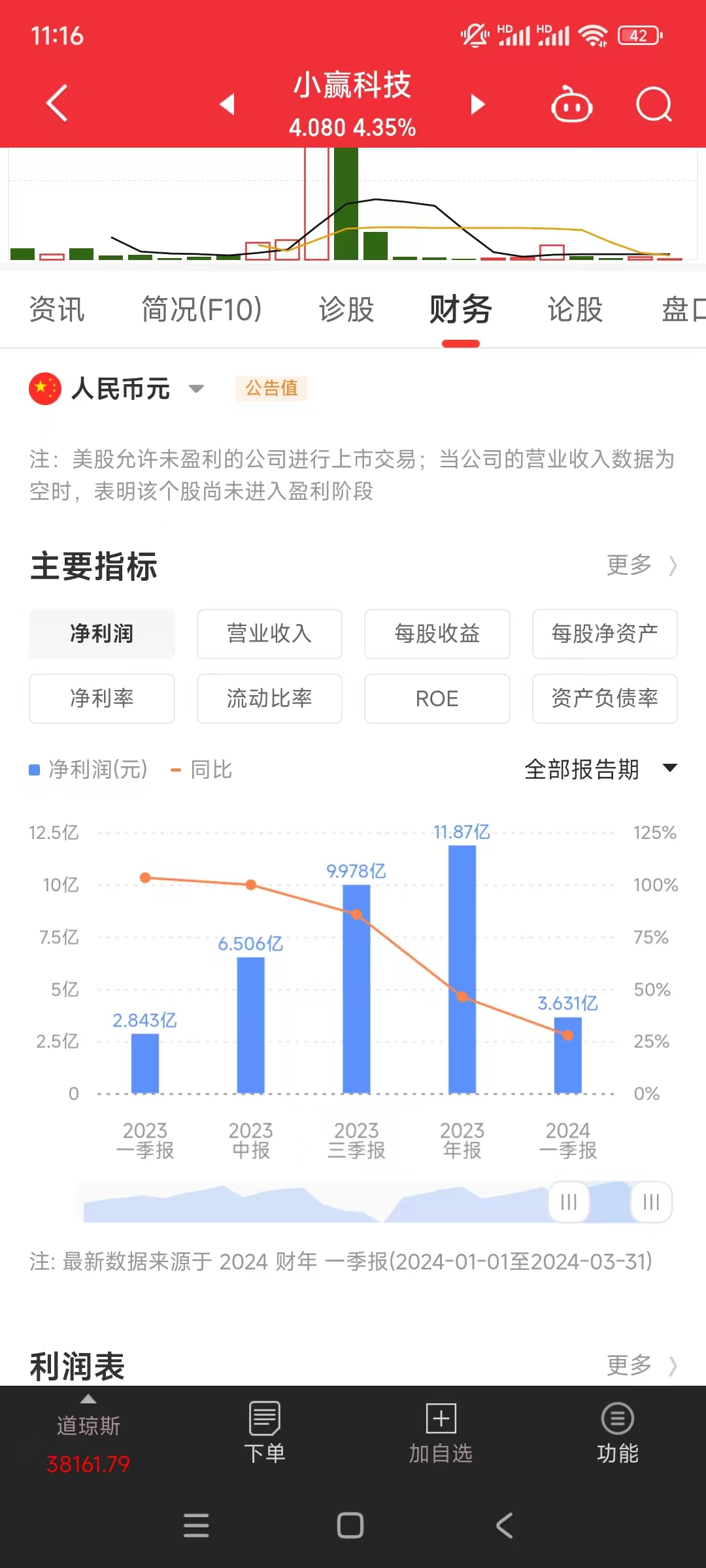Open the 全部报告期 period dropdown
This screenshot has height=1568, width=706.
coord(600,769)
